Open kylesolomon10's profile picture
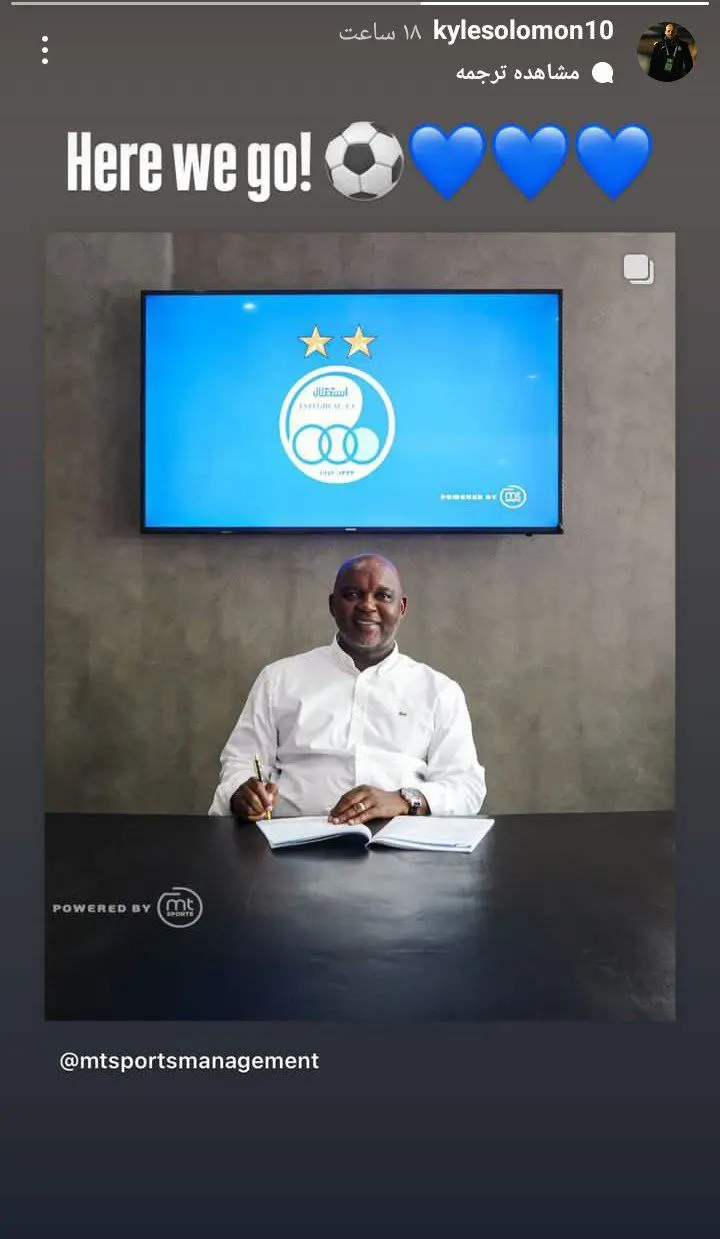720x1239 pixels. click(666, 52)
